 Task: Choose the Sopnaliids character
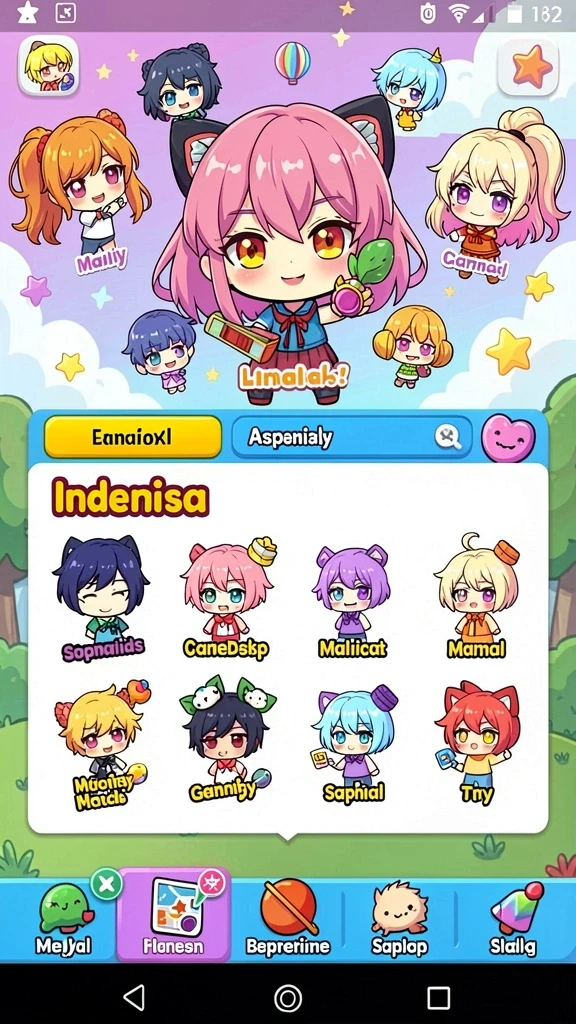103,598
